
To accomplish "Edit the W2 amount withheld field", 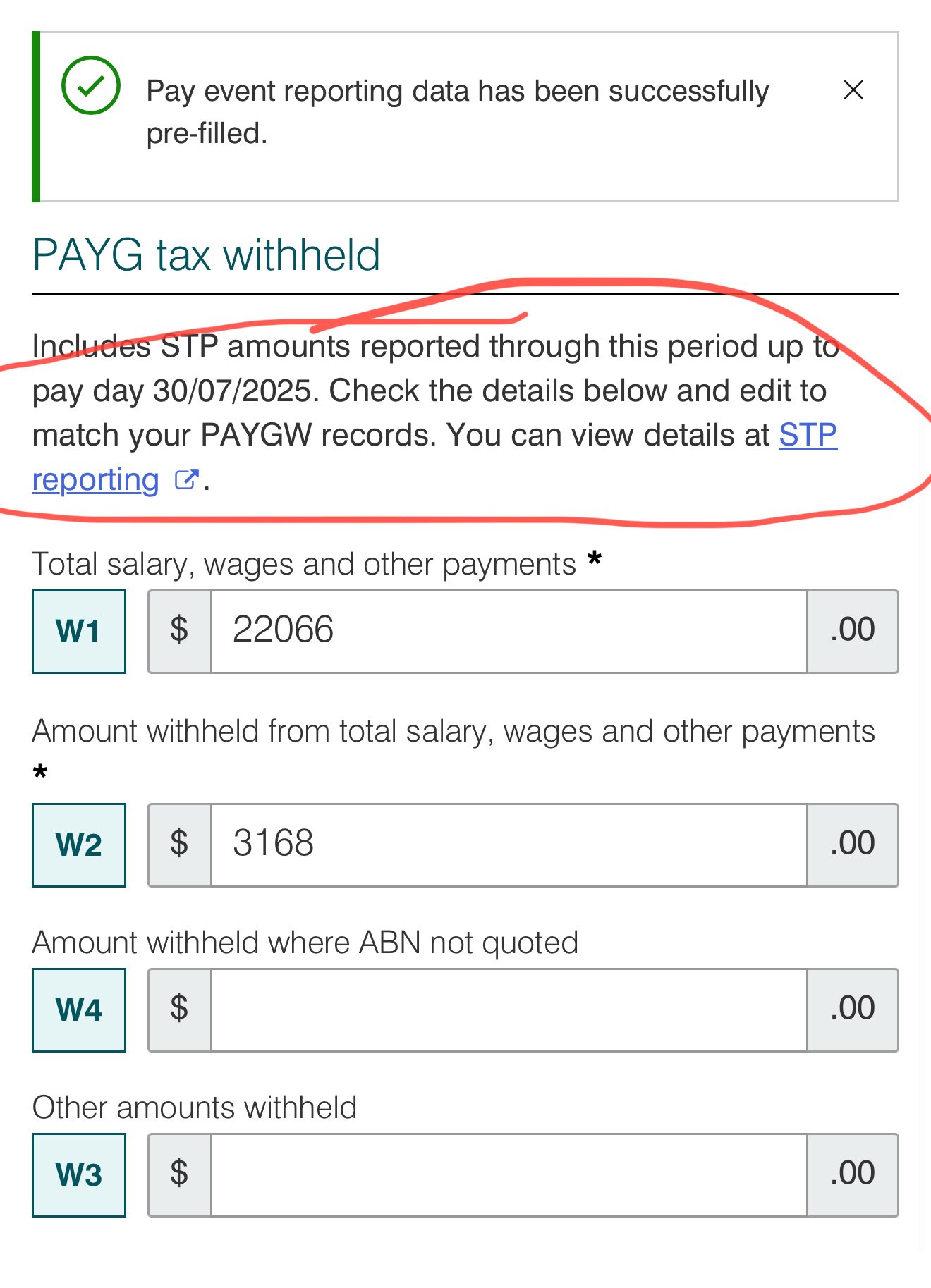I will pyautogui.click(x=508, y=845).
